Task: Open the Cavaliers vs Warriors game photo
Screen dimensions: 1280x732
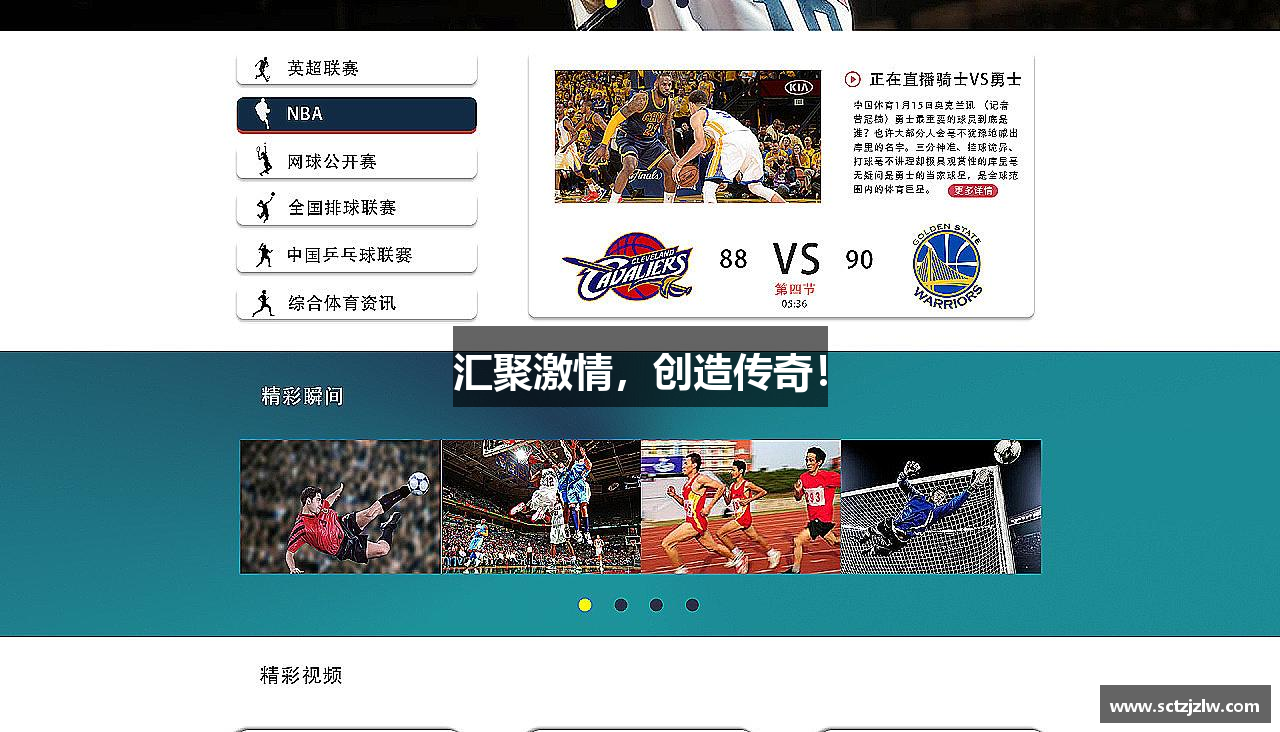Action: 687,136
